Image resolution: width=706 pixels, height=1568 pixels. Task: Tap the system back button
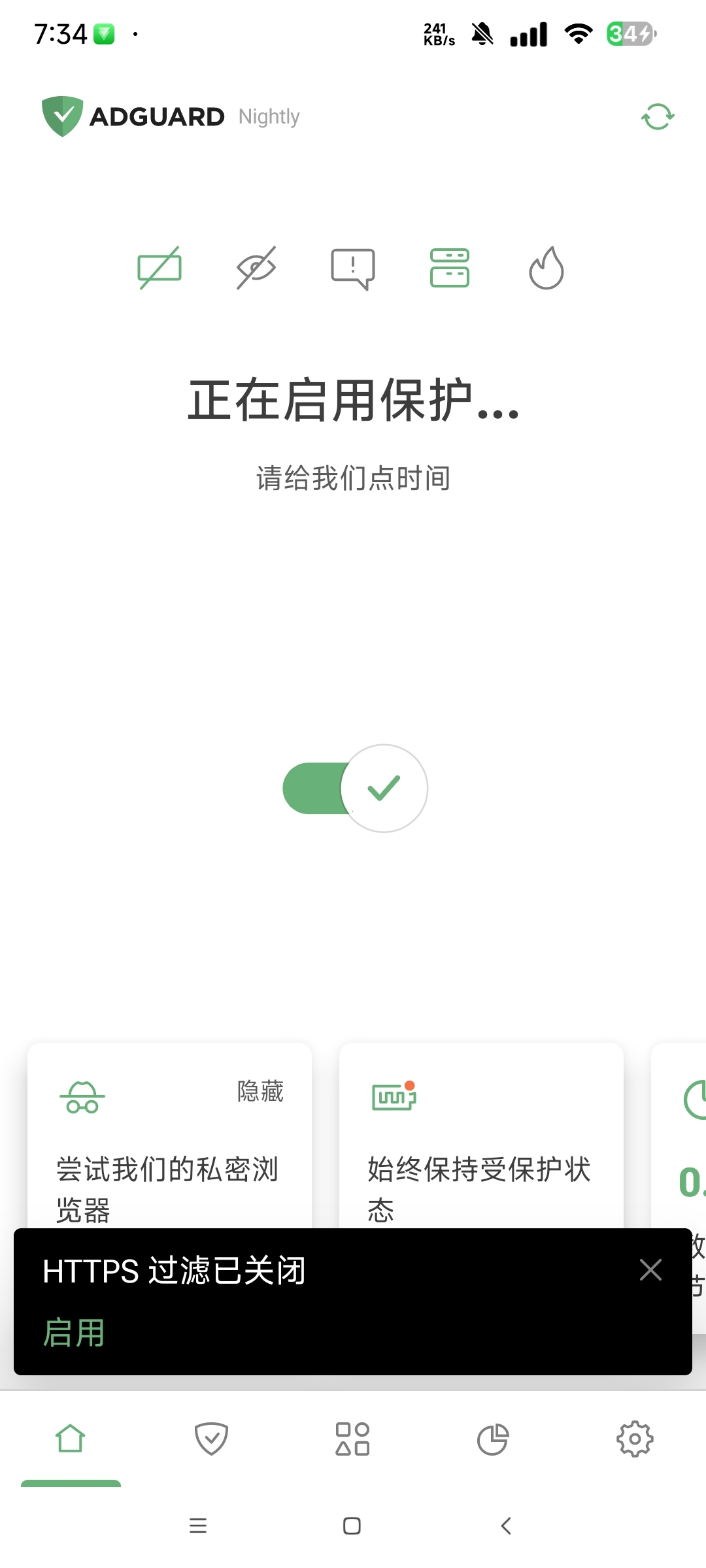(506, 1526)
